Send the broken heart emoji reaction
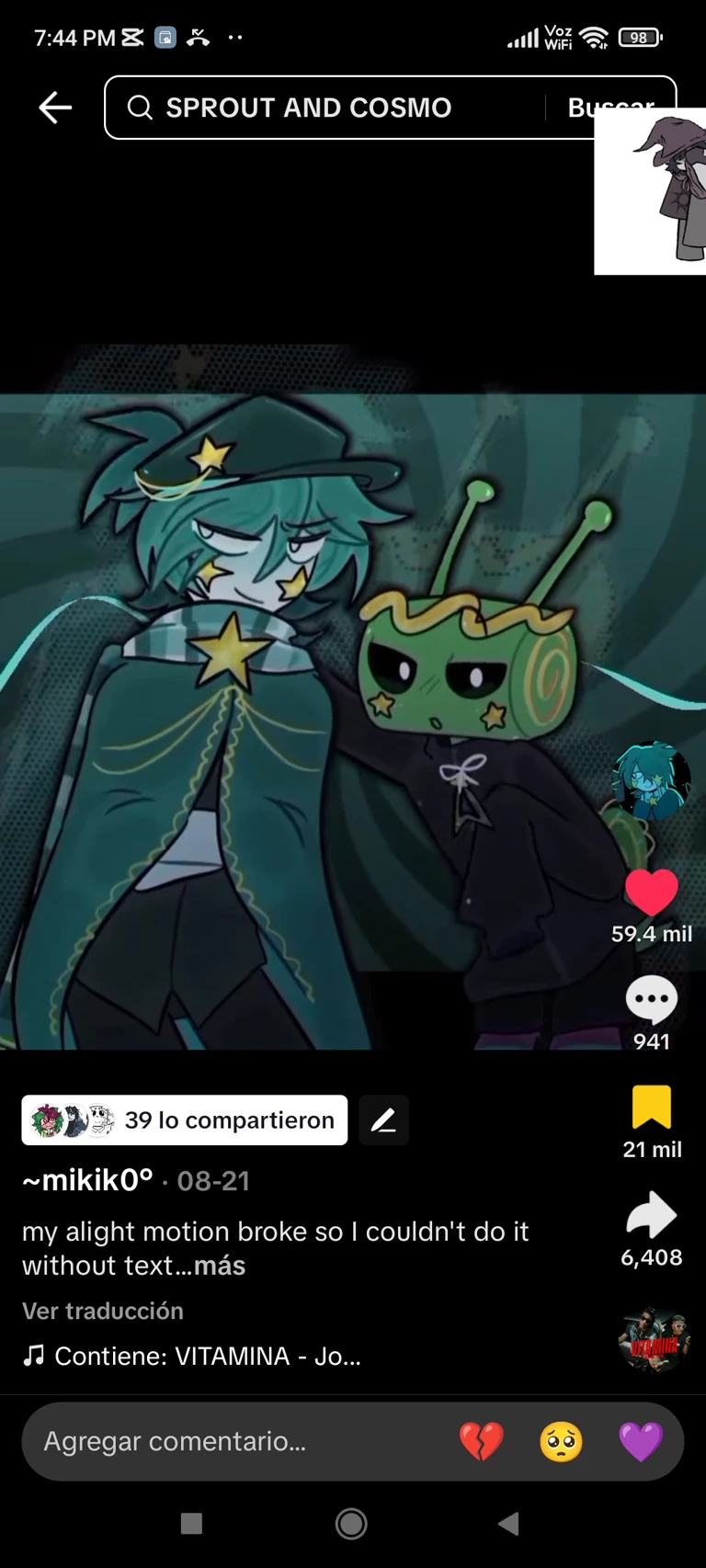Screen dimensions: 706x1568 click(x=482, y=1441)
